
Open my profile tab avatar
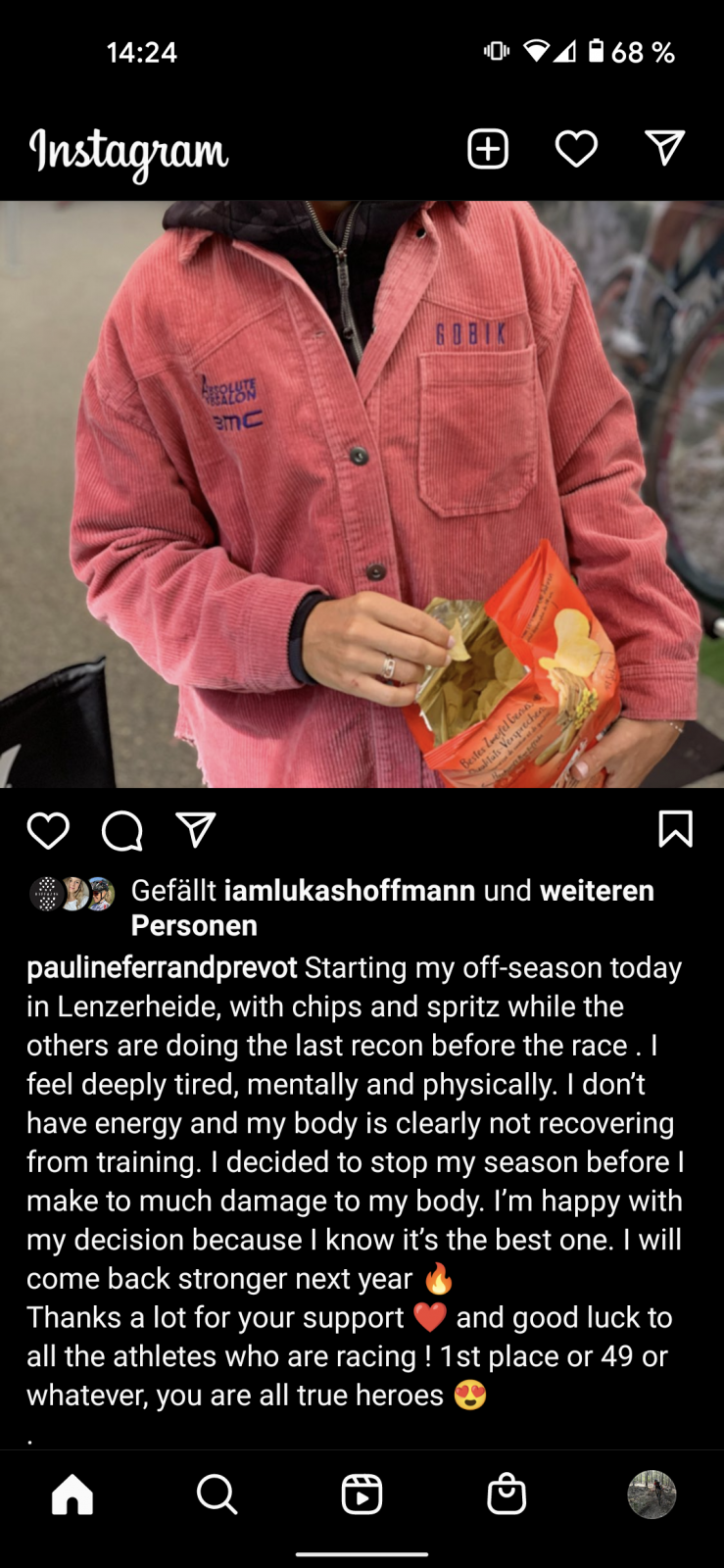(x=652, y=1494)
